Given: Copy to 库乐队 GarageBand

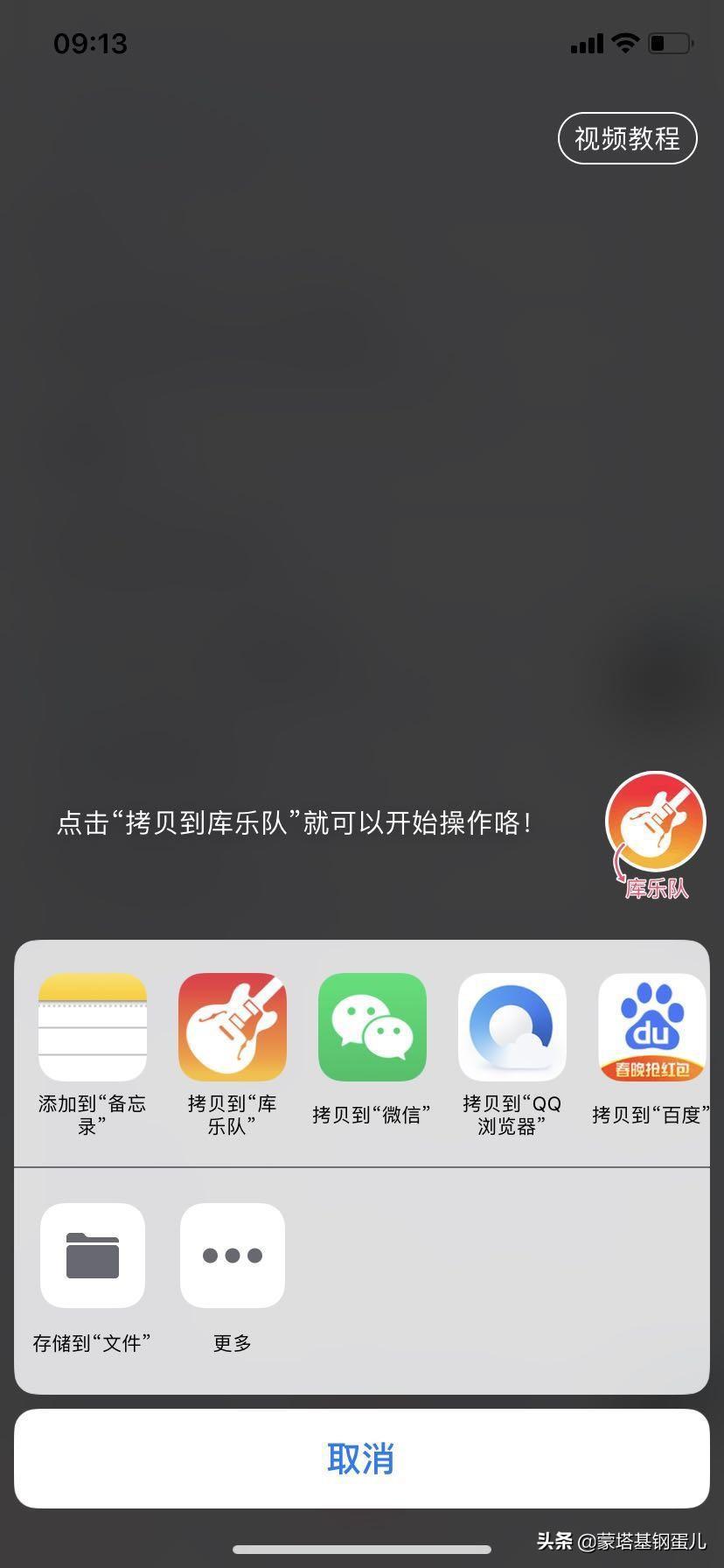Looking at the screenshot, I should [233, 1027].
